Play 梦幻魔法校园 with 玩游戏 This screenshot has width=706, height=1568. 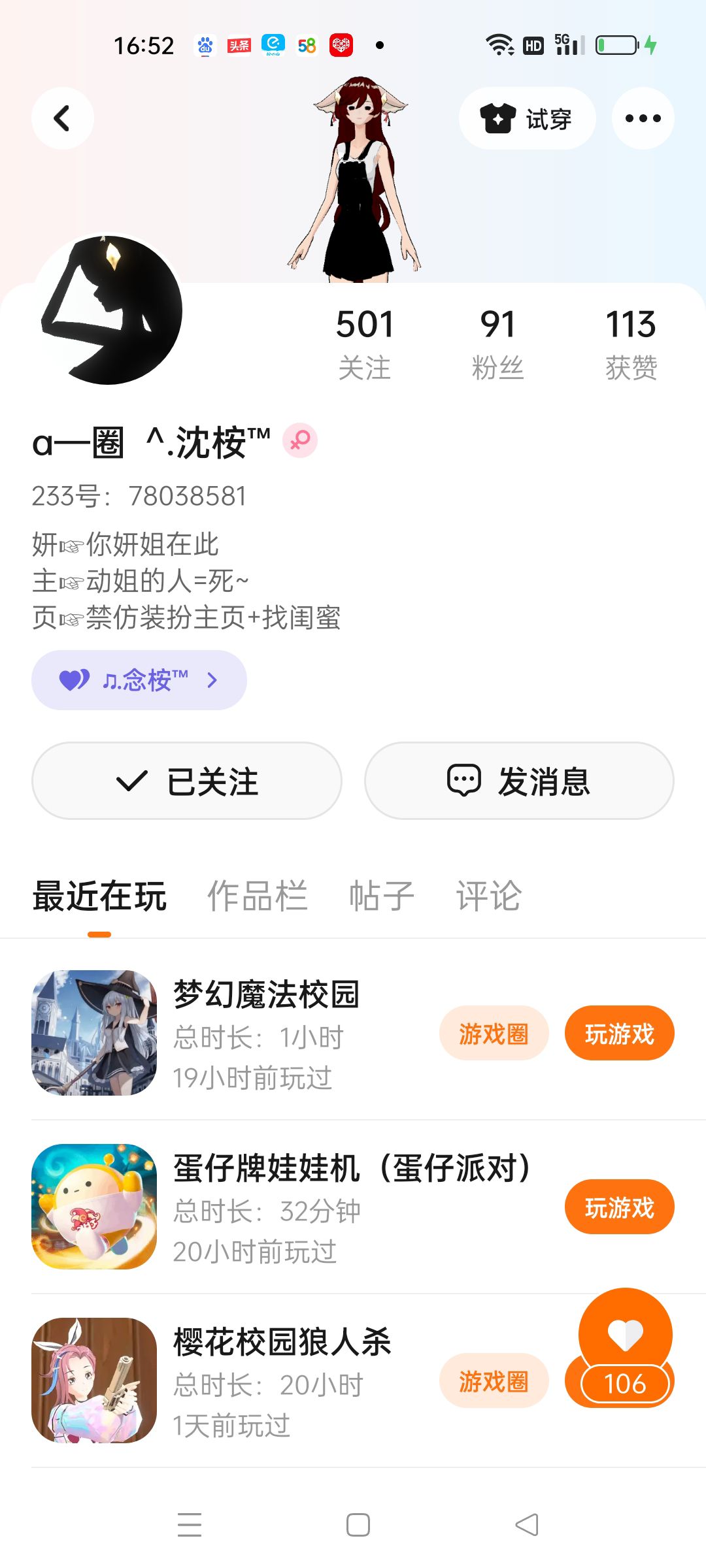point(619,1034)
